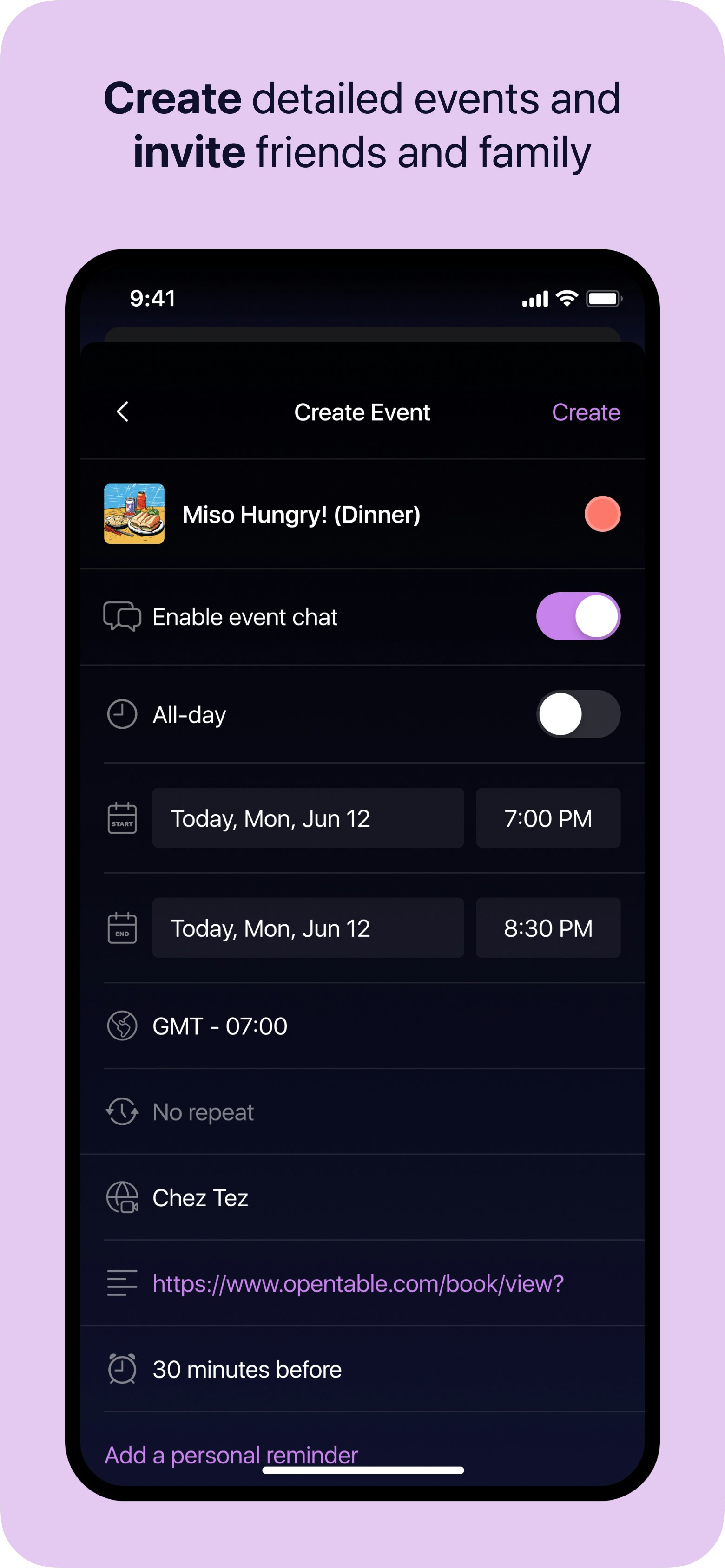Toggle event chat off then verify switch state

578,617
